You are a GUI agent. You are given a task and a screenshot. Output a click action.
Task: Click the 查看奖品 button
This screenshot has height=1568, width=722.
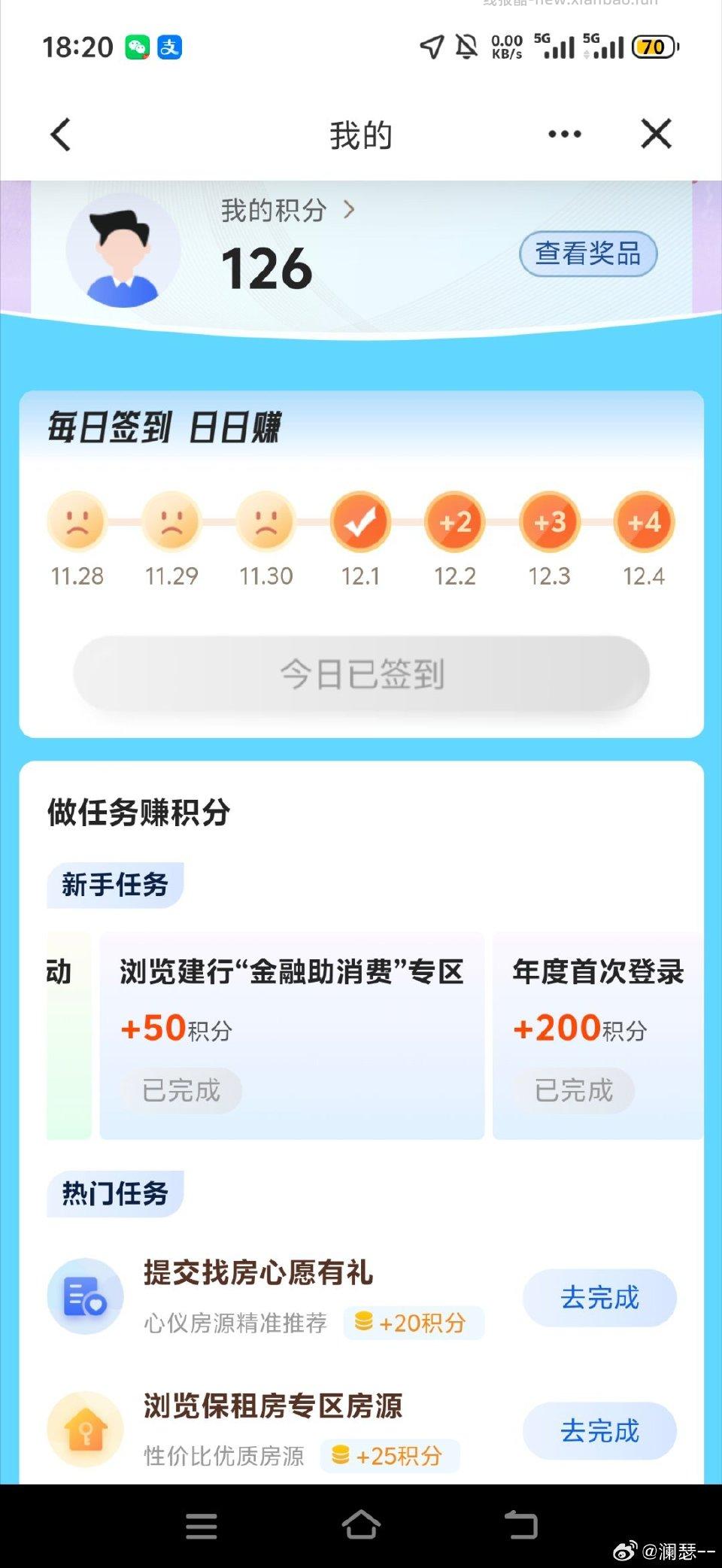[590, 254]
